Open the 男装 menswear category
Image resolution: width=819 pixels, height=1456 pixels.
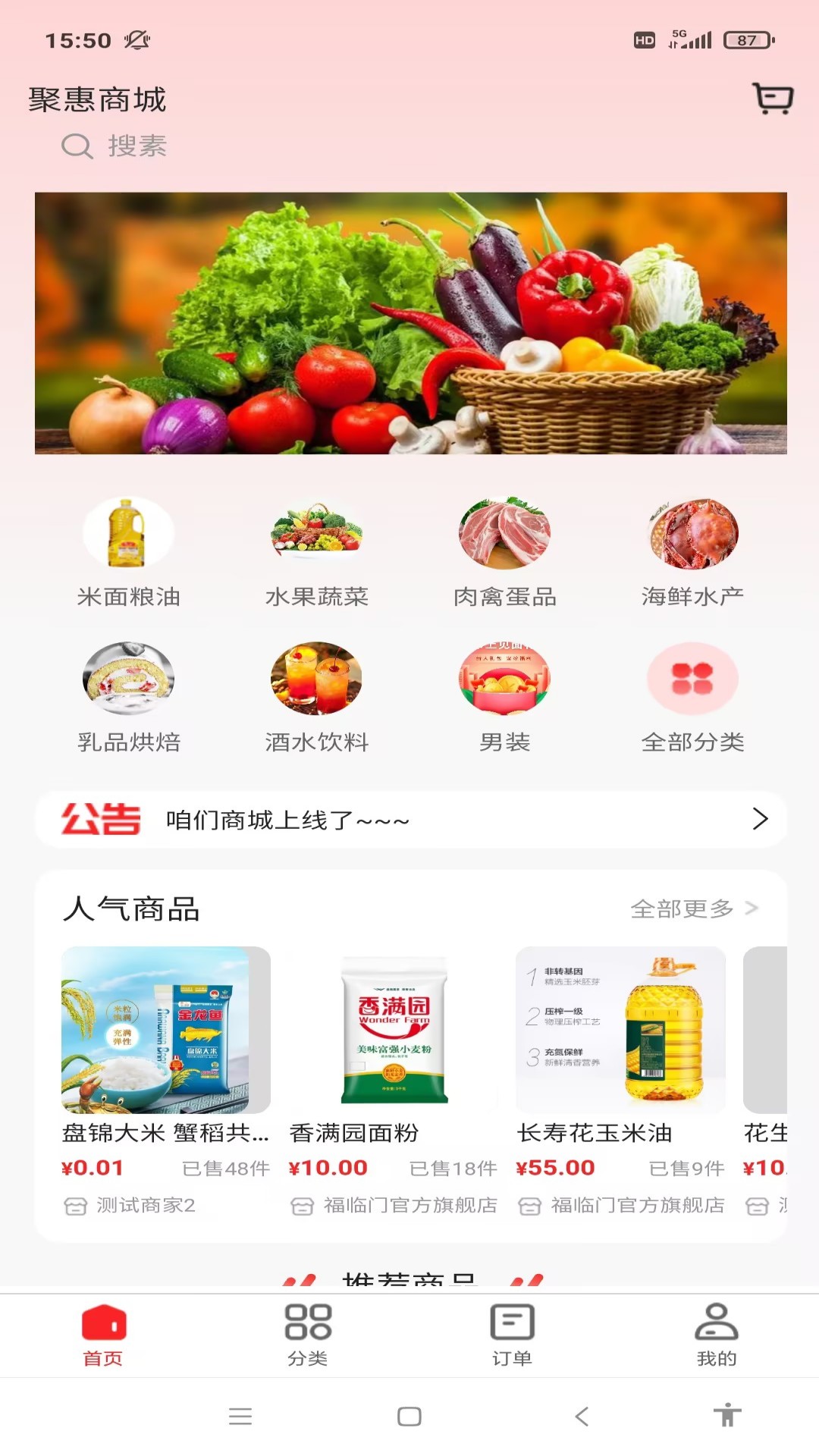505,698
